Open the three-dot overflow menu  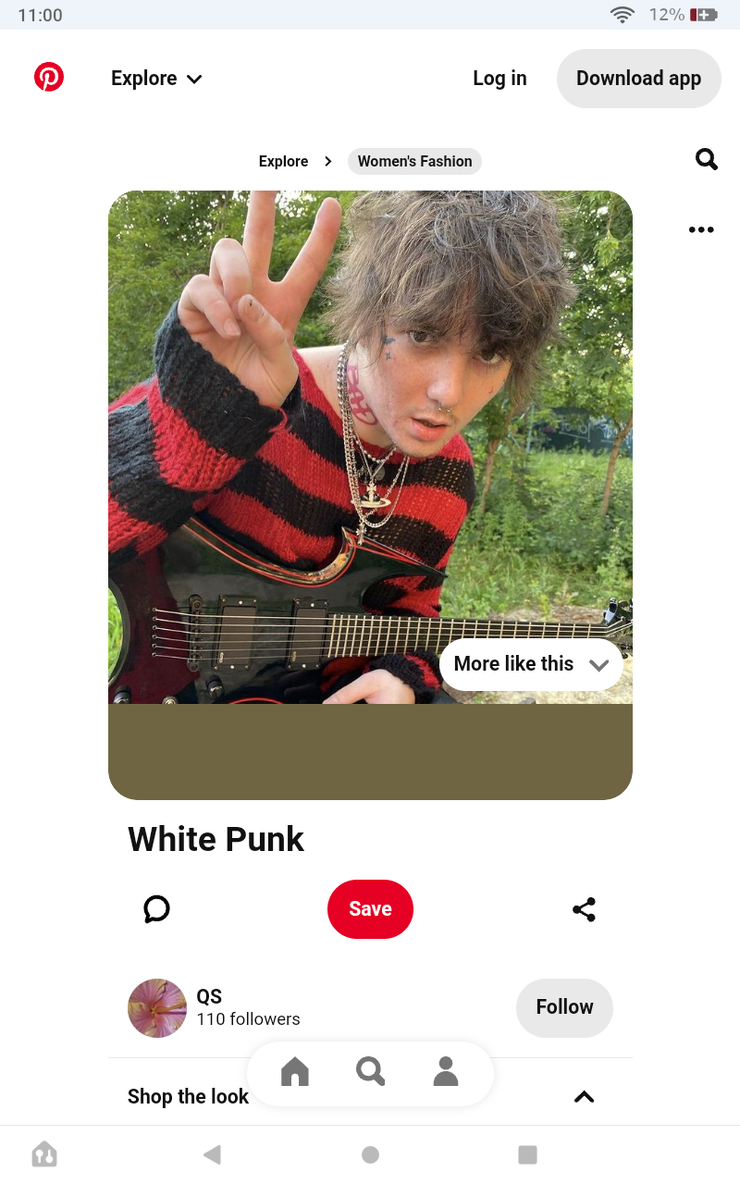point(701,230)
